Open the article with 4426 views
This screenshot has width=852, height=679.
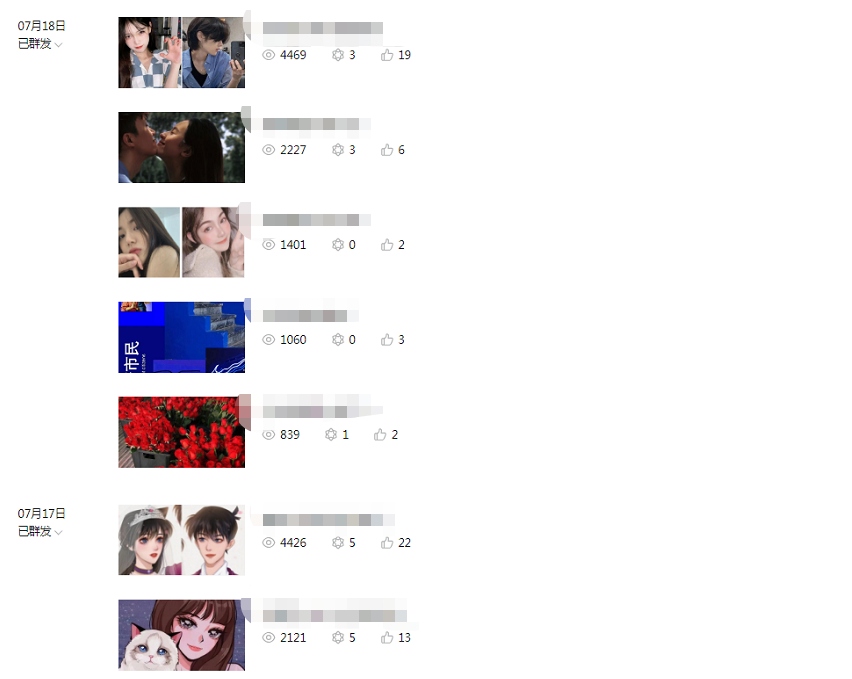pos(327,520)
